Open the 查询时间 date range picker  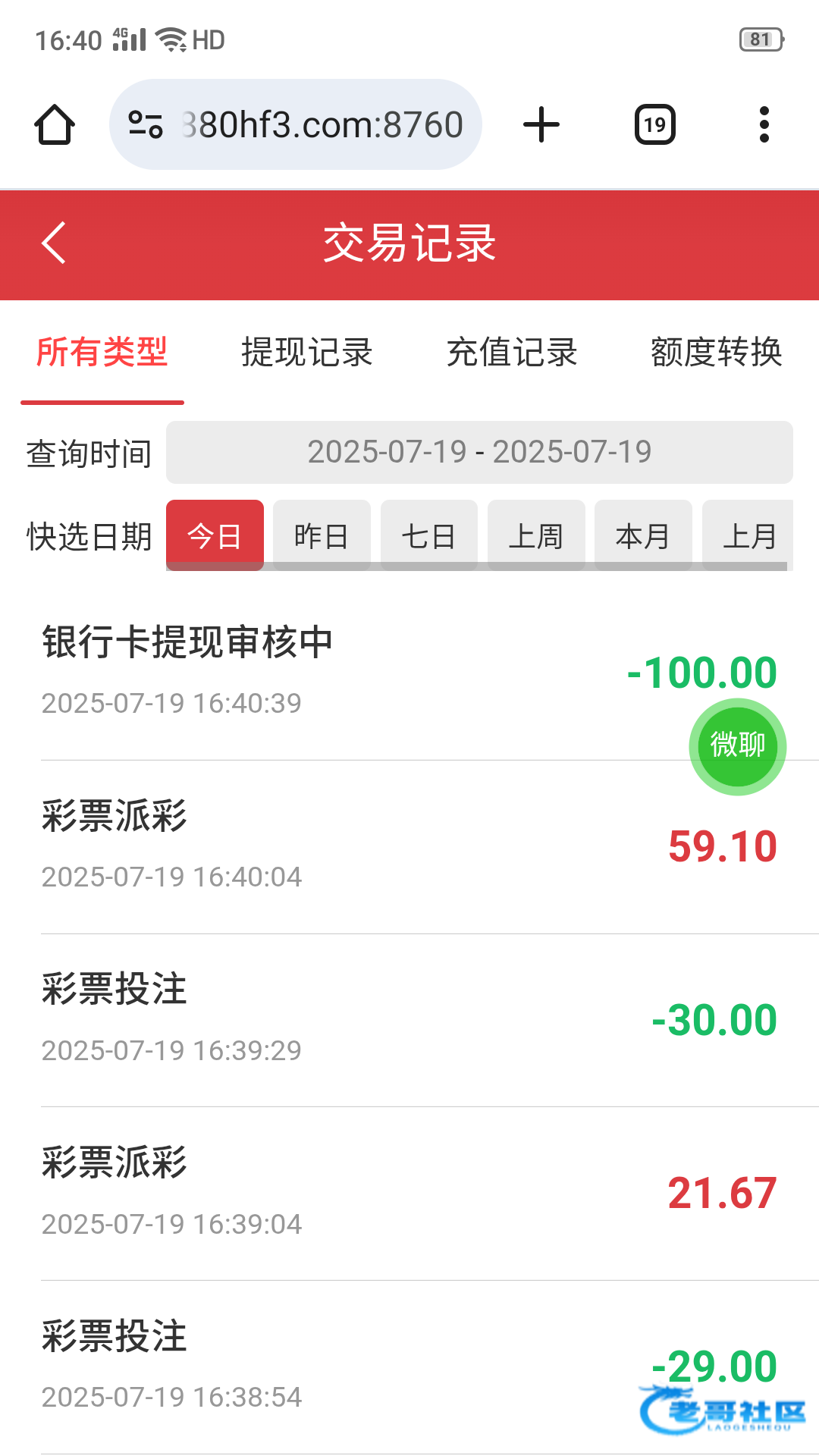(479, 452)
